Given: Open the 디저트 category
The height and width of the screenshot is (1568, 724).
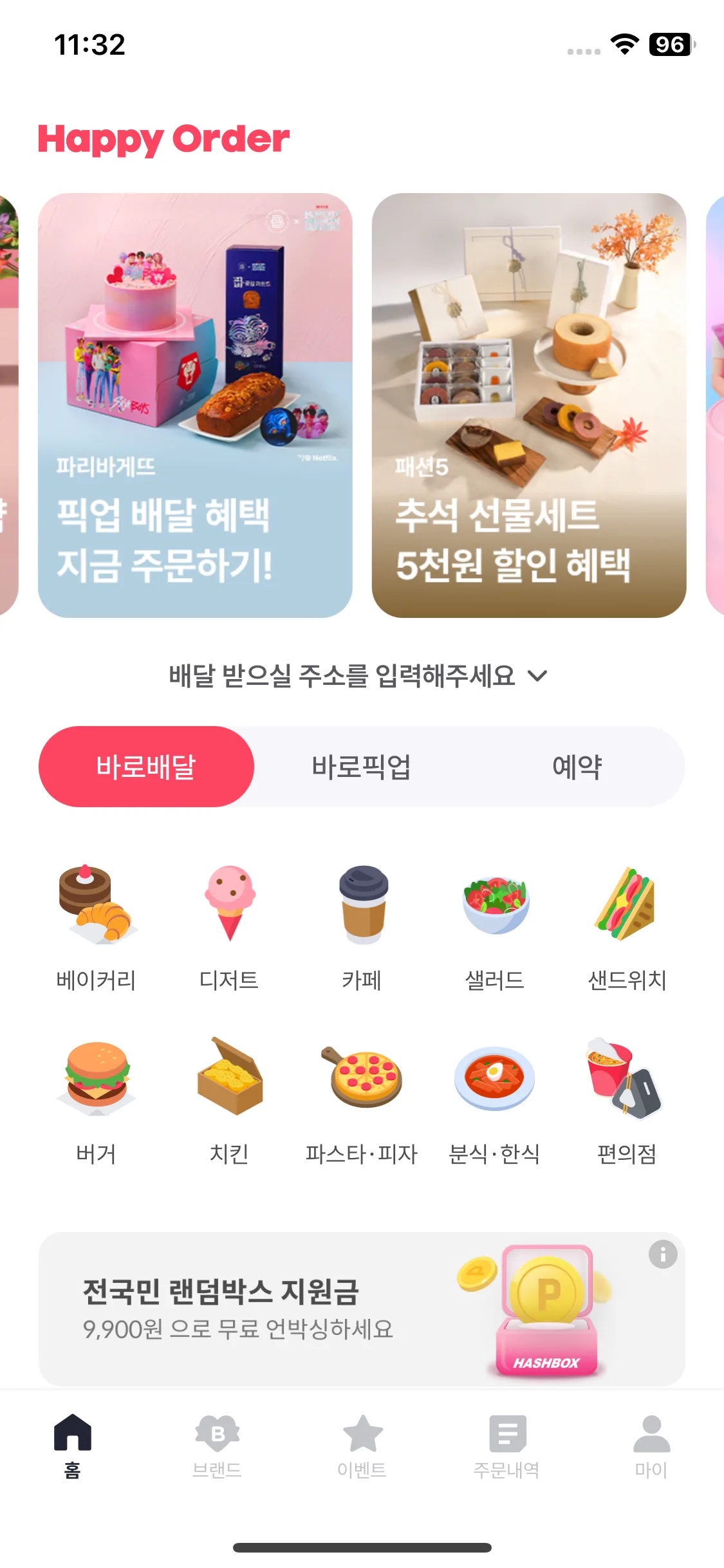Looking at the screenshot, I should (x=229, y=927).
